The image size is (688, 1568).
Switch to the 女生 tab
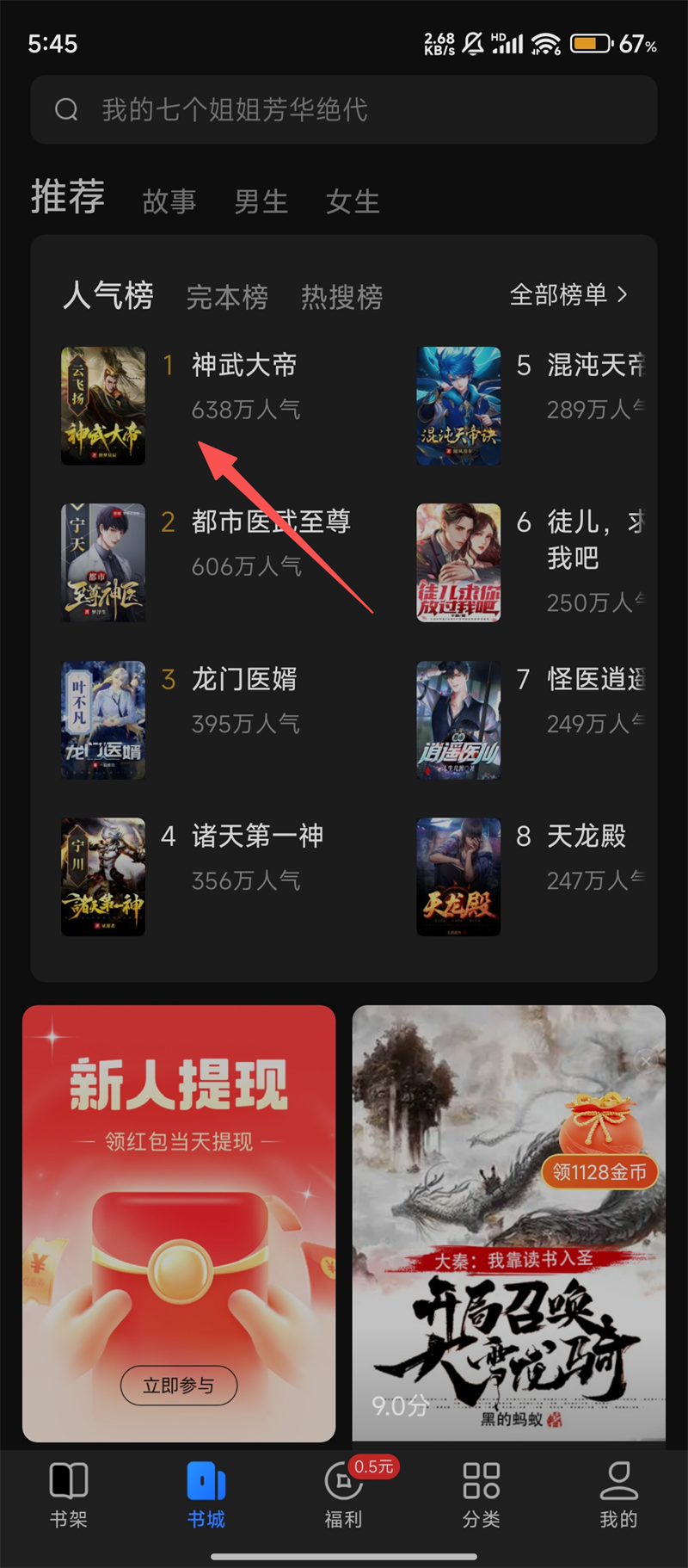coord(353,201)
